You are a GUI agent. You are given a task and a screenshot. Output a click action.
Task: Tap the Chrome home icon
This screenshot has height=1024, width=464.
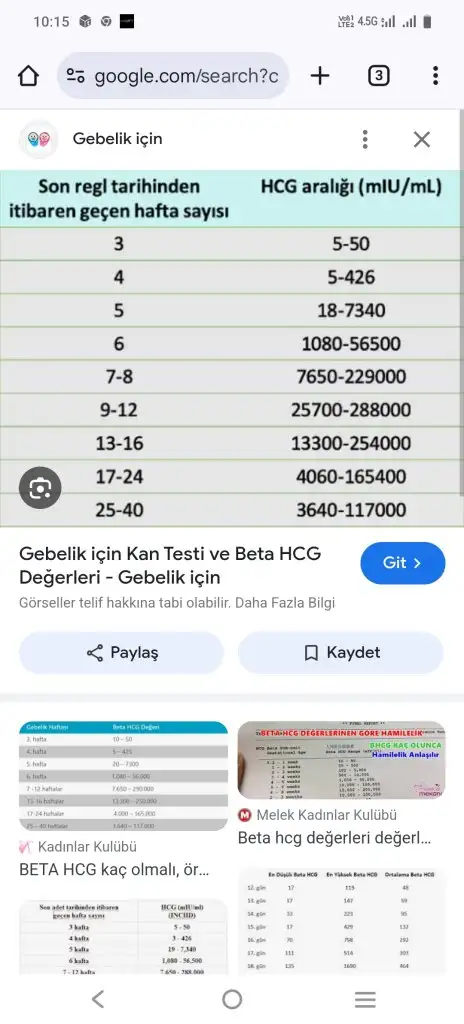[28, 76]
